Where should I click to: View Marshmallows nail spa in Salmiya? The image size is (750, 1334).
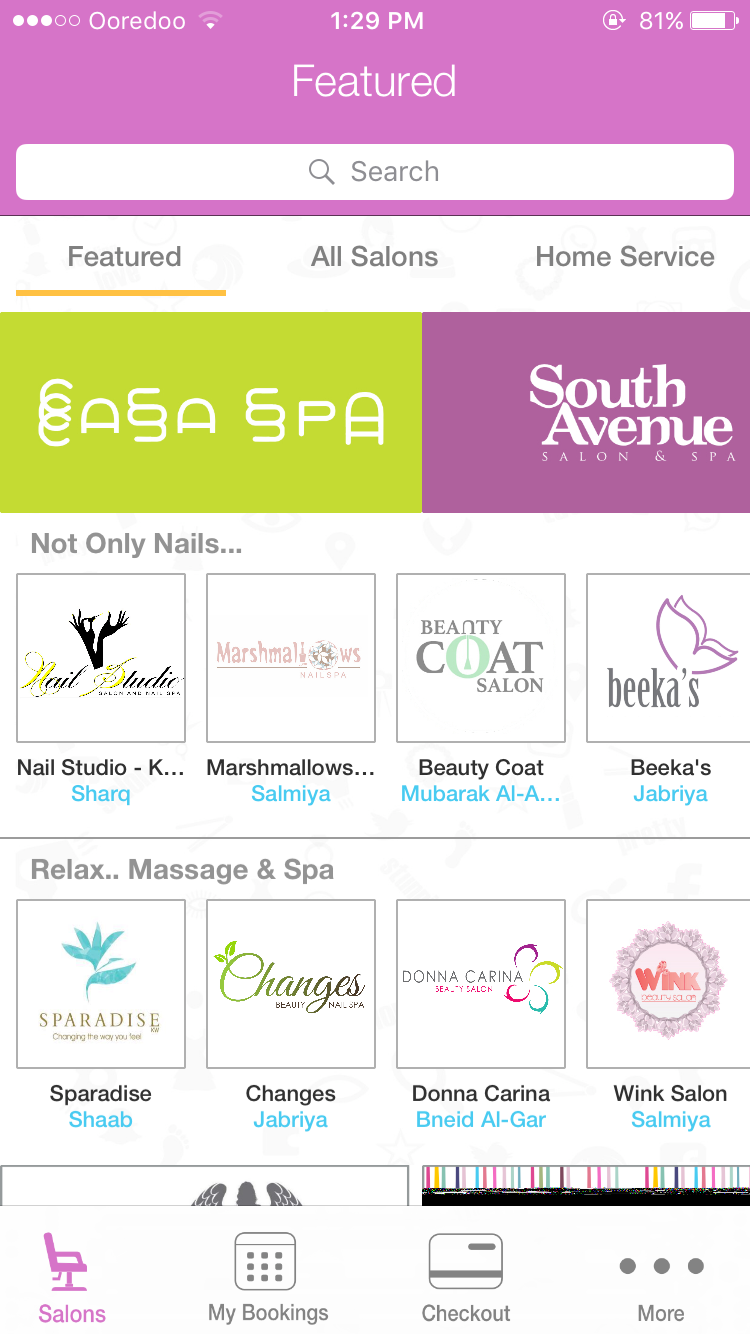tap(290, 657)
